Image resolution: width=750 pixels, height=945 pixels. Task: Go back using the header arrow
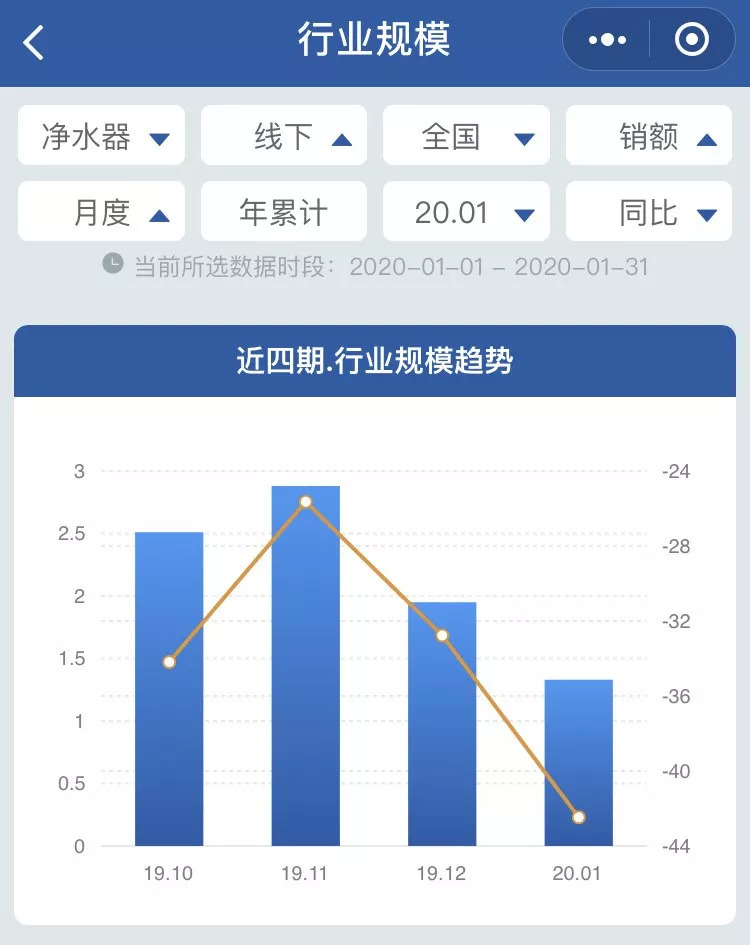[x=34, y=42]
